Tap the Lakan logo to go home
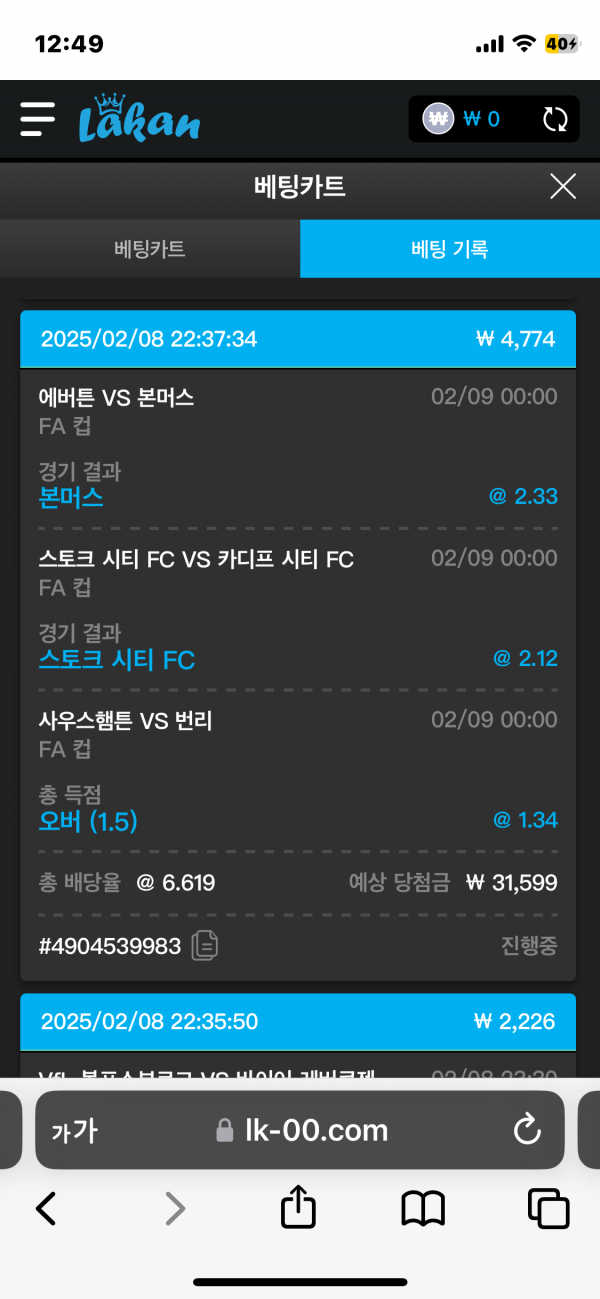Screen dimensions: 600x1299 pyautogui.click(x=140, y=119)
